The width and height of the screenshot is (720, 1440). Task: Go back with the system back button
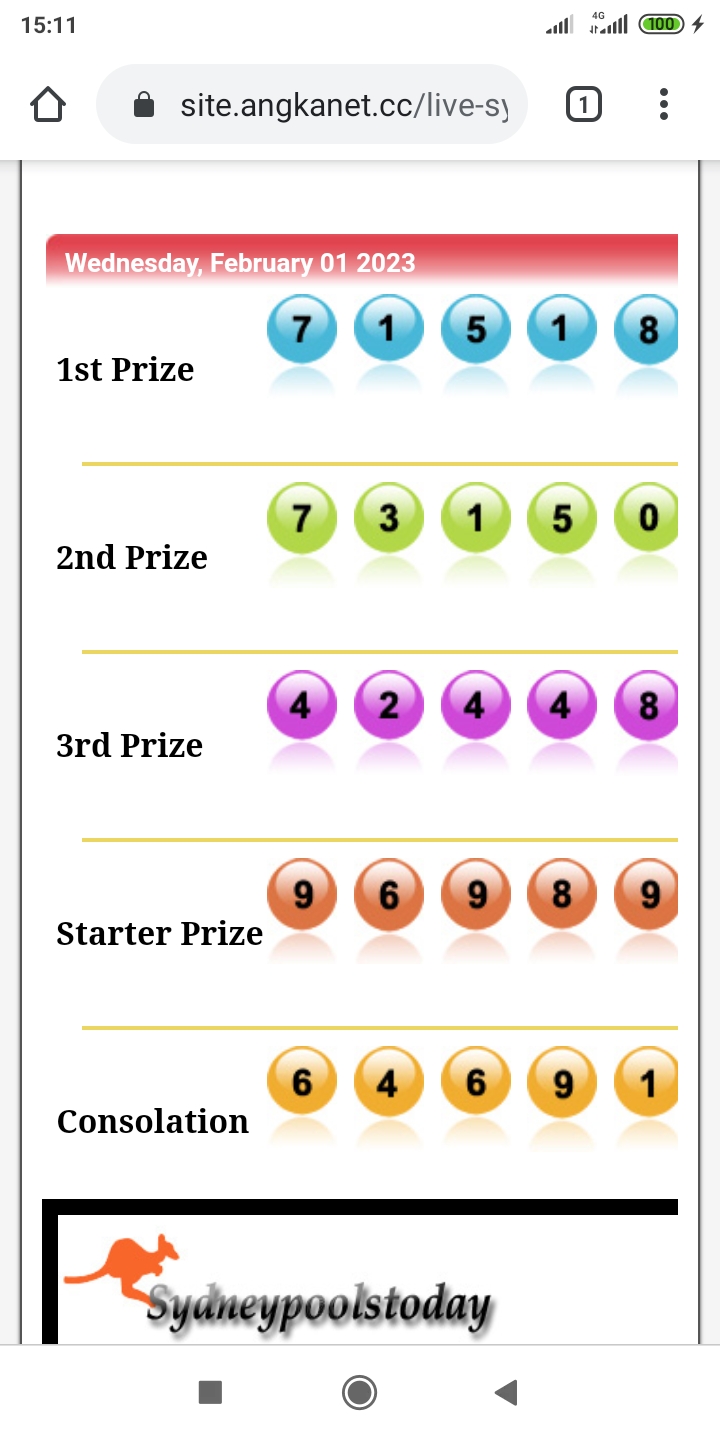click(507, 1392)
